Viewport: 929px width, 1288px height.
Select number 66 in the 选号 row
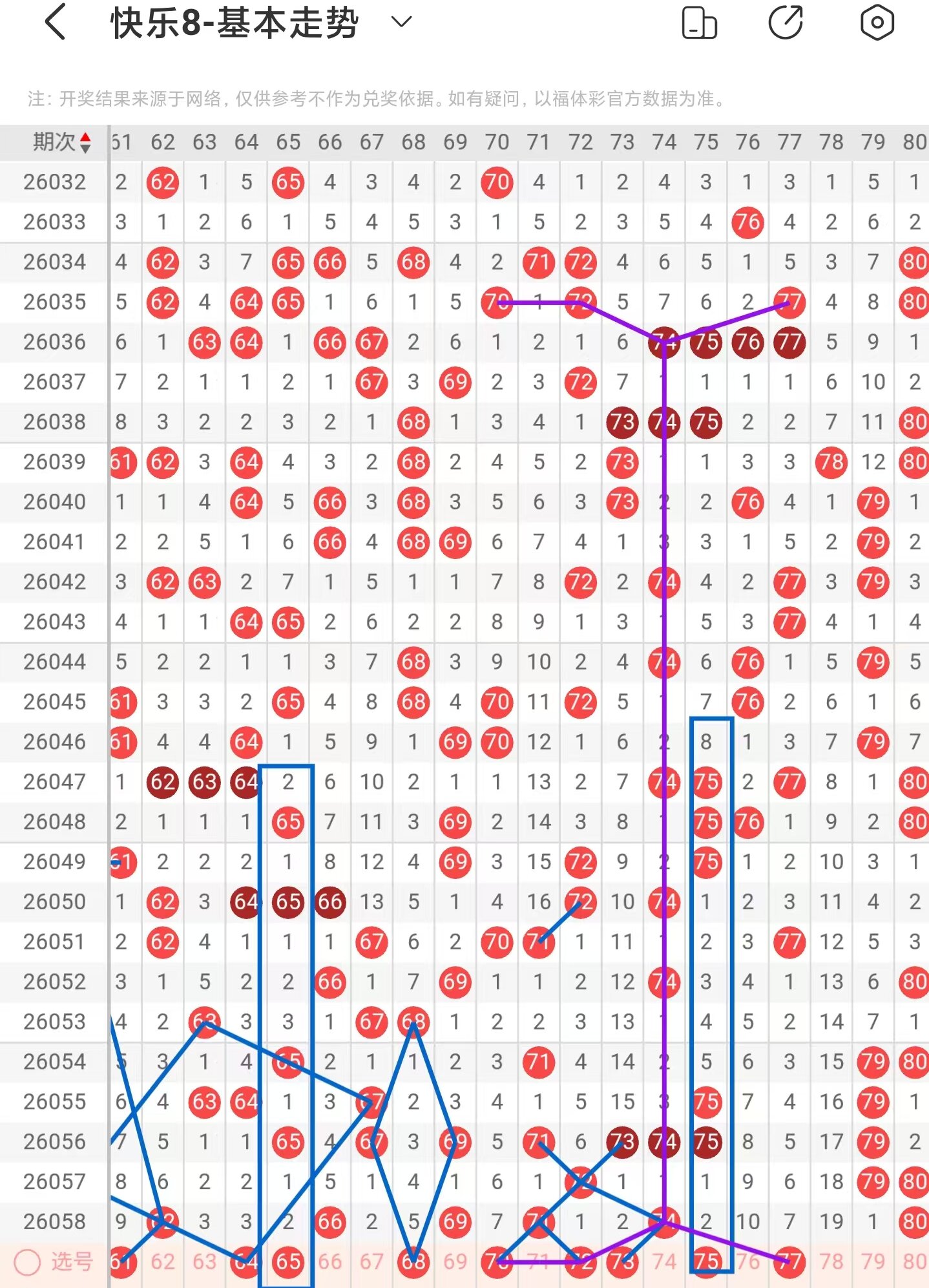330,1262
